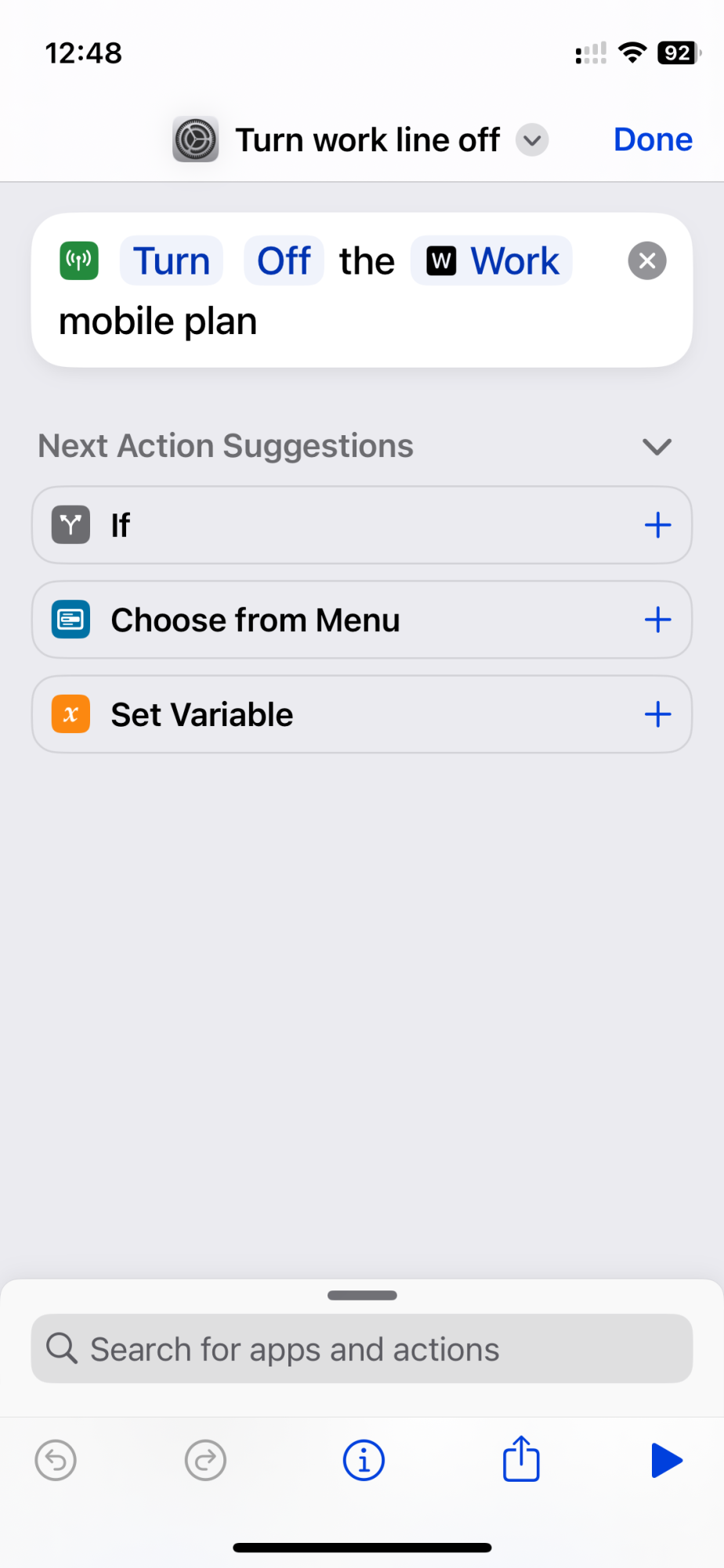Add the If action

(x=657, y=525)
